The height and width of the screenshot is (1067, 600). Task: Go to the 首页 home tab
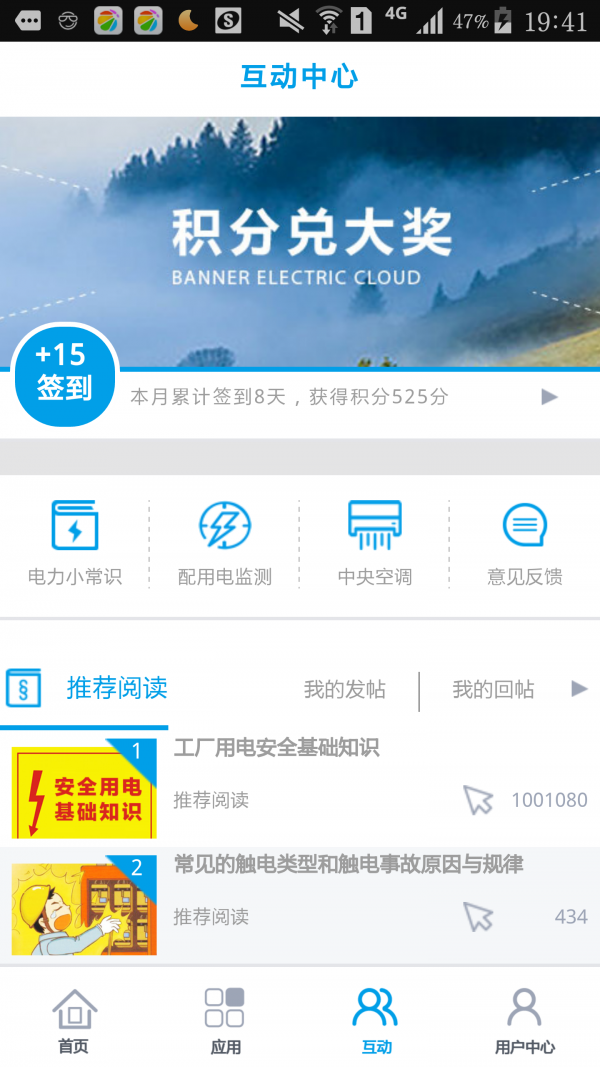[x=74, y=1020]
